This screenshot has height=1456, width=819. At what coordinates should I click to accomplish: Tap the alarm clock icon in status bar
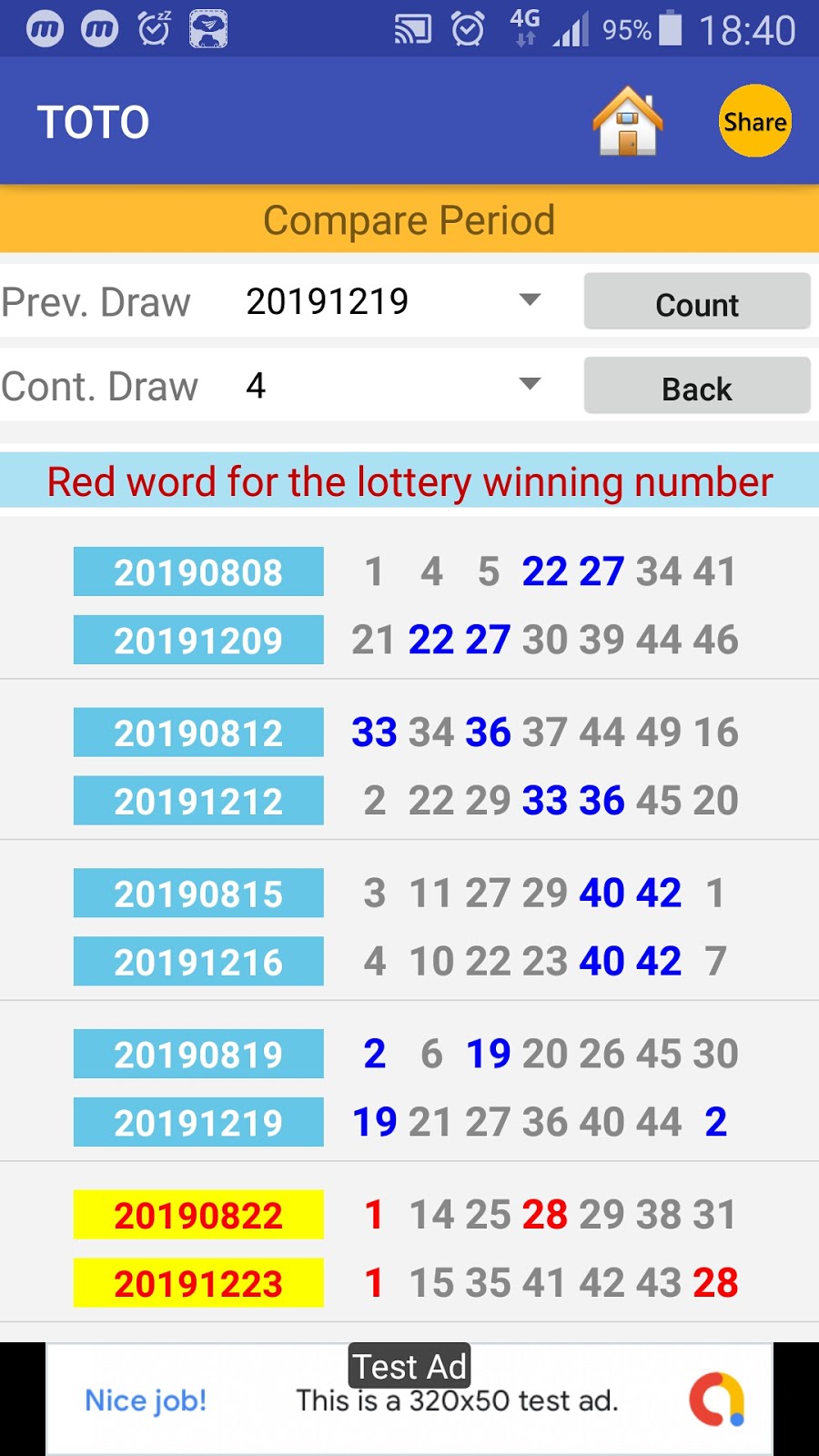[x=466, y=28]
